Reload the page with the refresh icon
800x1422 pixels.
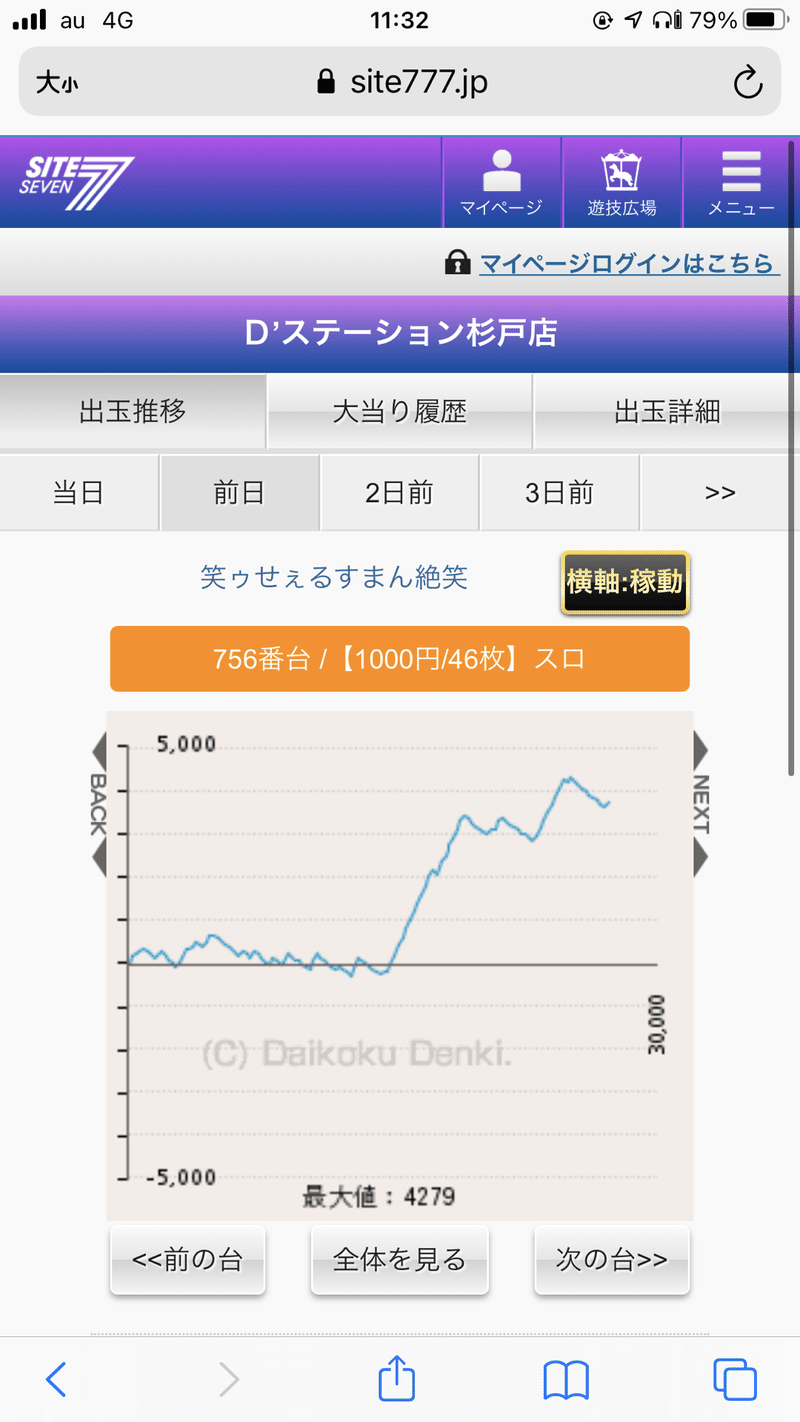[748, 84]
